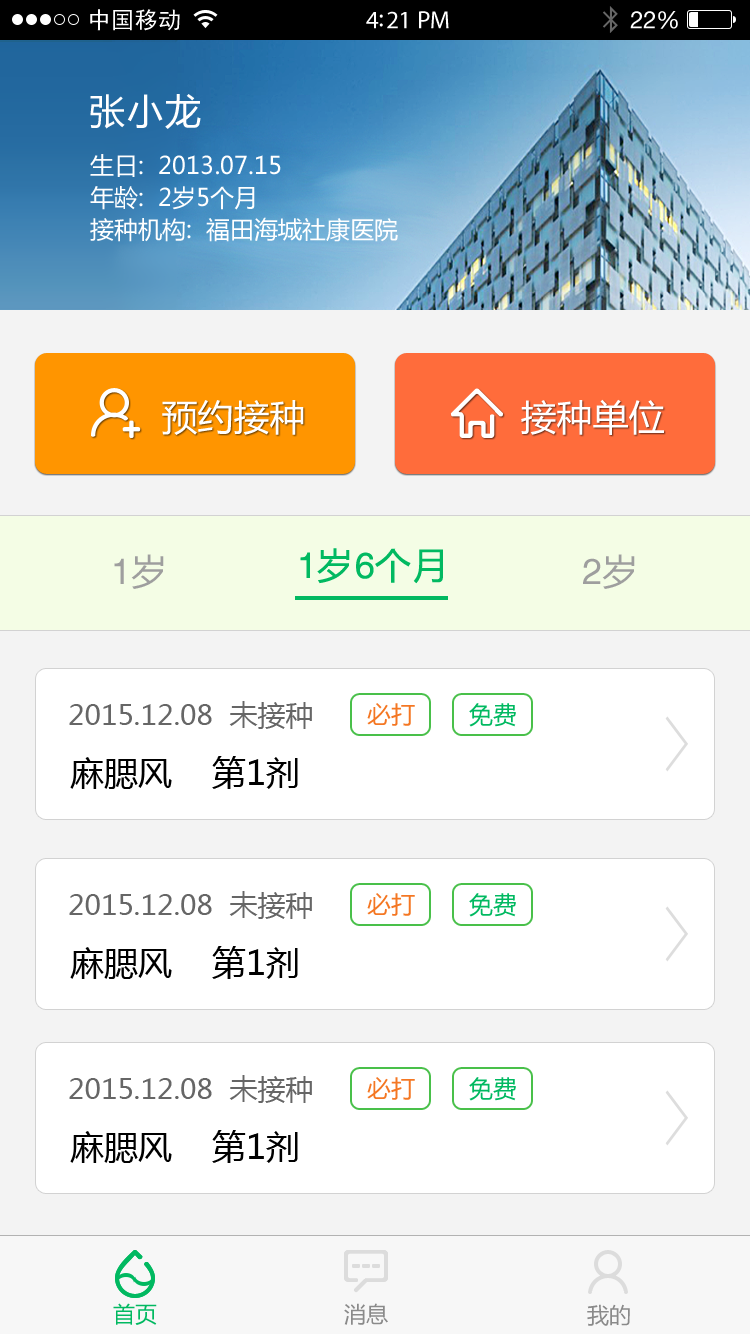
Task: Expand the third vaccine entry's chevron
Action: click(x=676, y=1117)
